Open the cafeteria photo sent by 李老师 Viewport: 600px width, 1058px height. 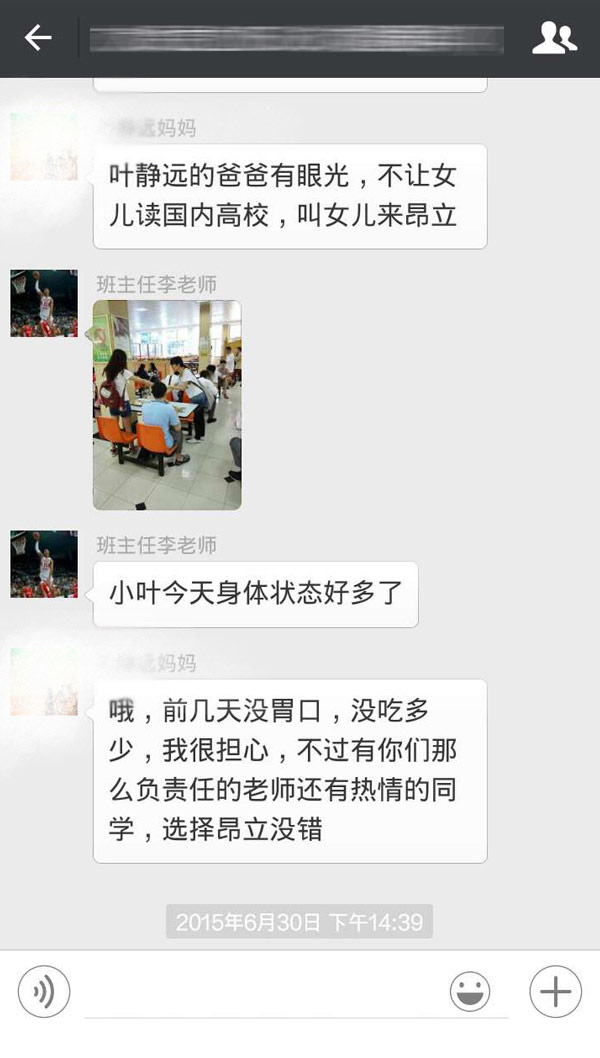click(167, 404)
